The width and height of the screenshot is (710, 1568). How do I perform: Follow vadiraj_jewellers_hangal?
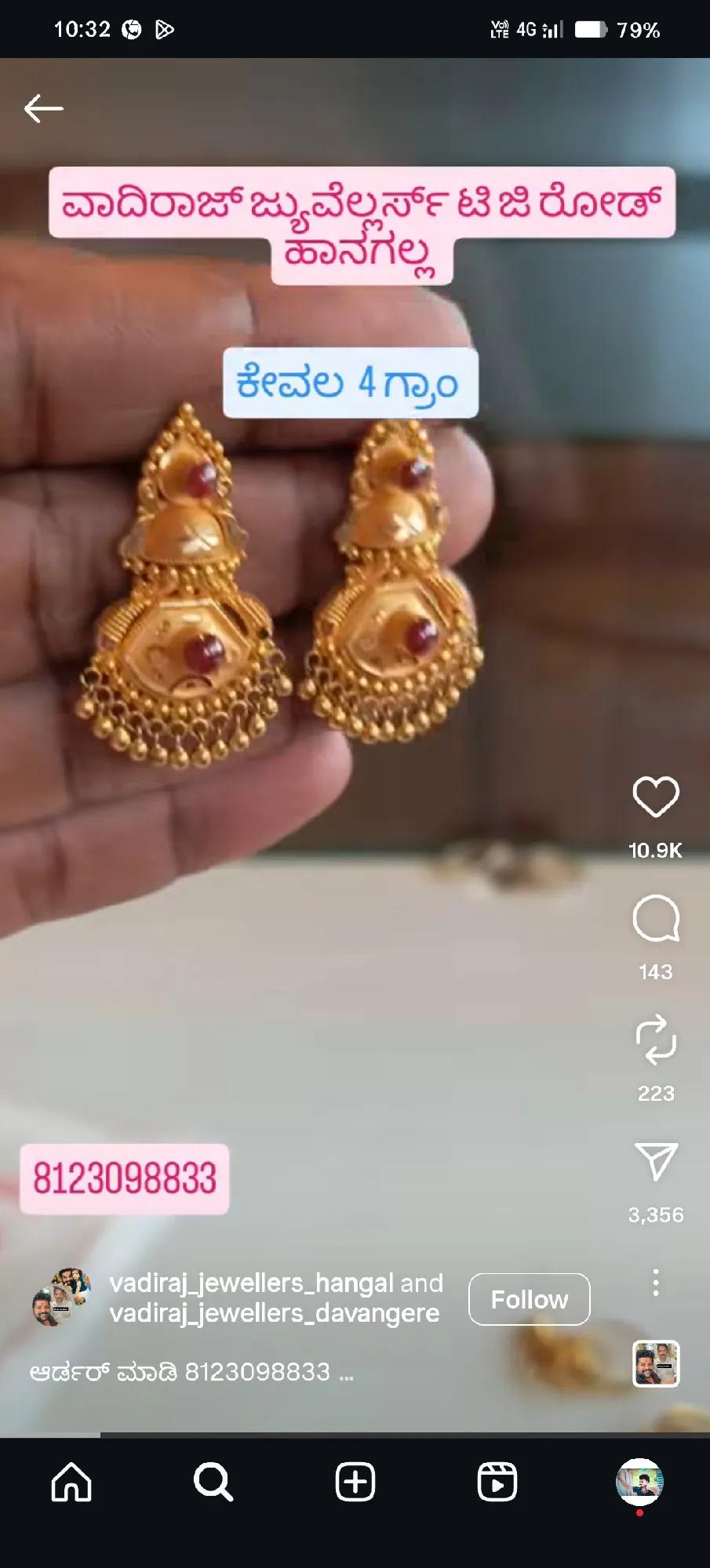529,1299
